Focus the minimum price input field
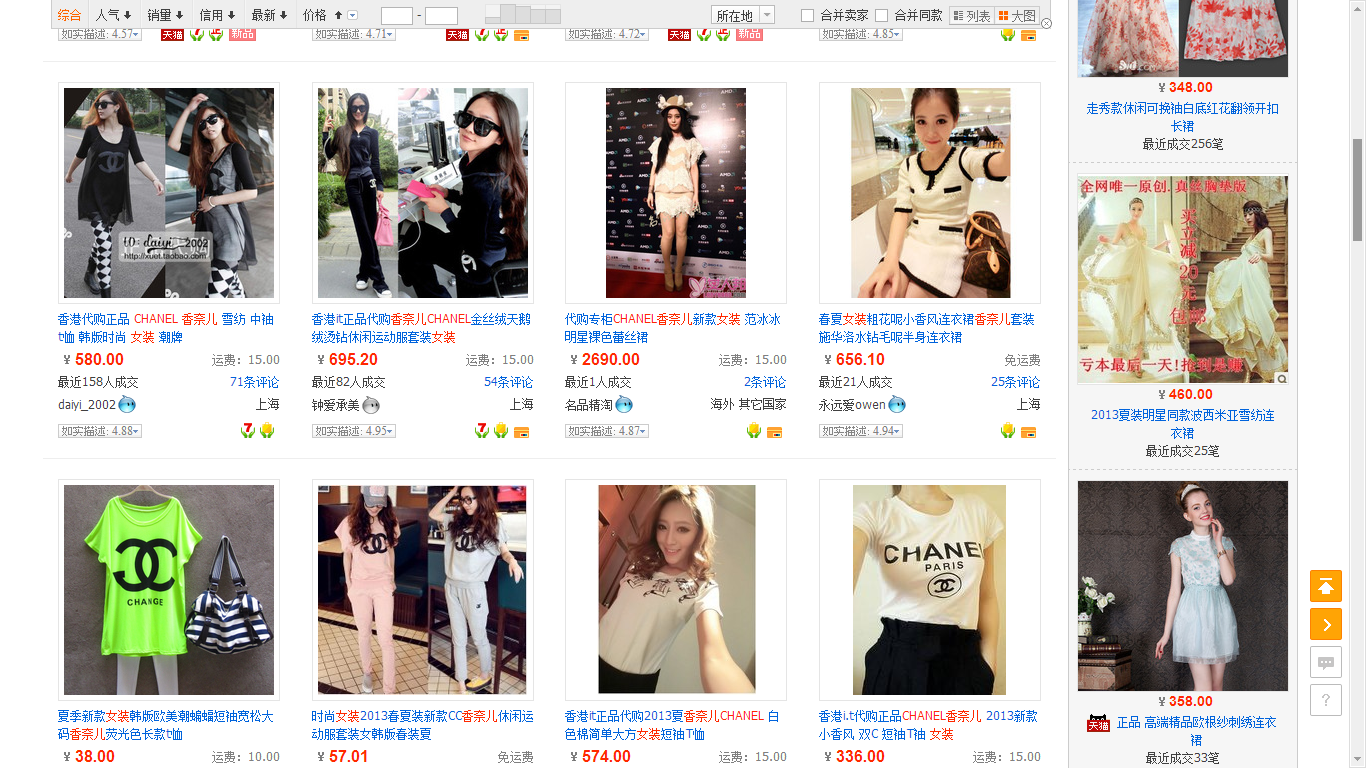The width and height of the screenshot is (1366, 768). 397,16
